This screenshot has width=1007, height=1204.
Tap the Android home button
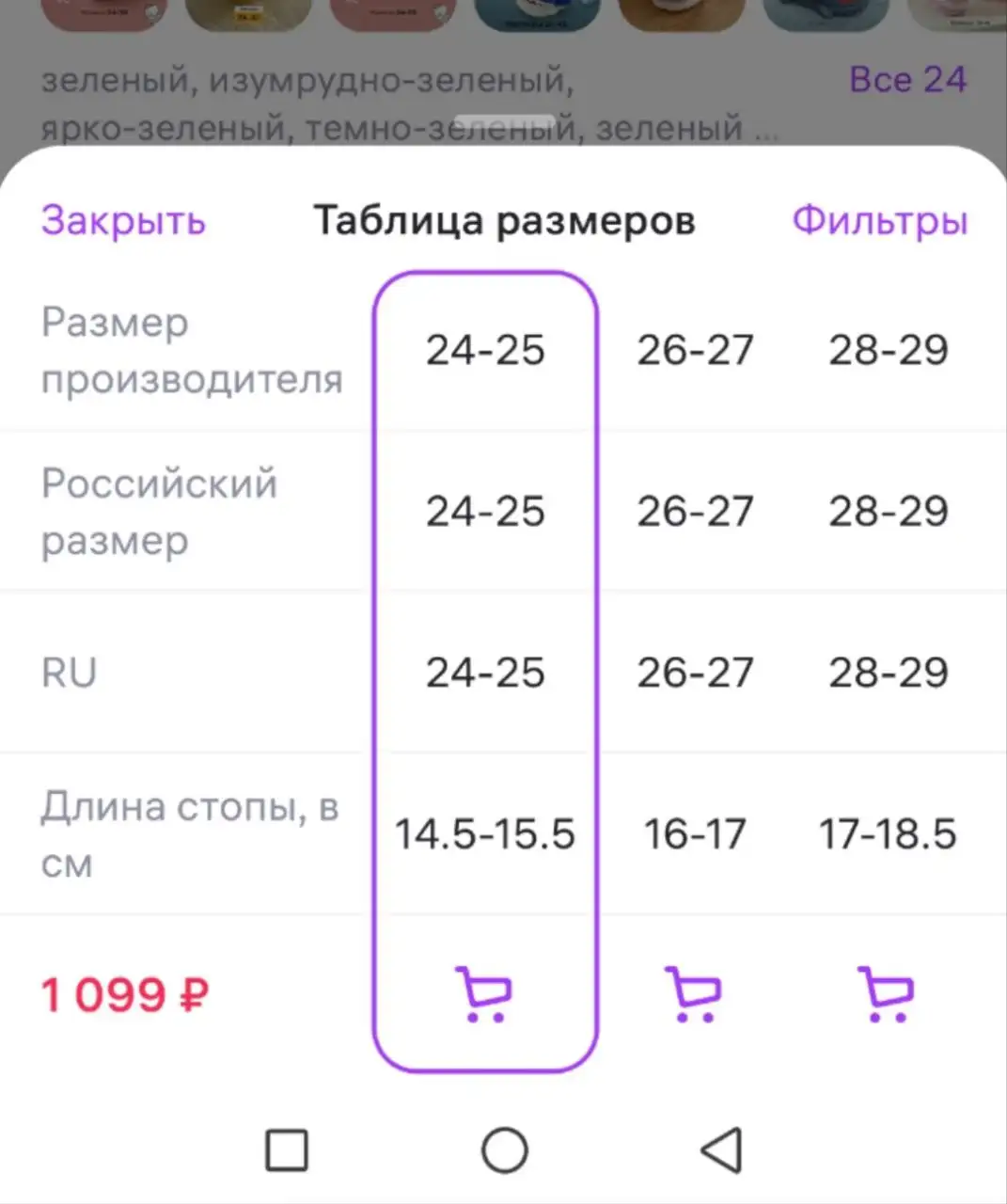[x=506, y=1149]
